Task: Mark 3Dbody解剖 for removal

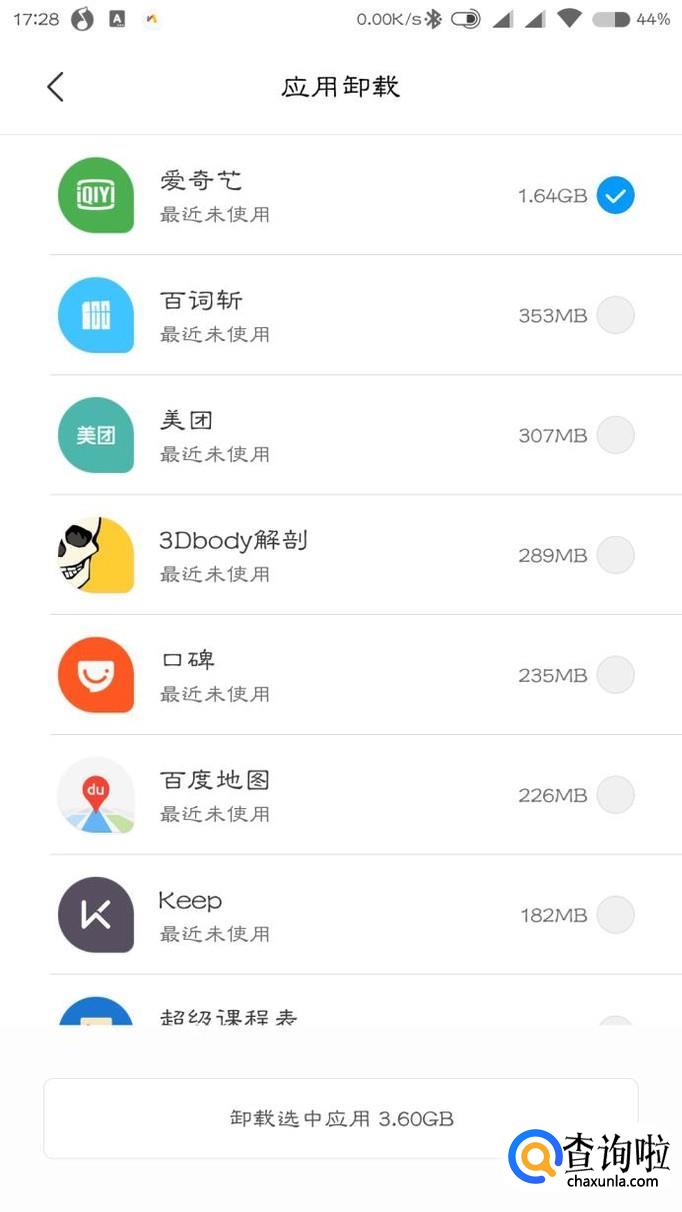Action: [615, 555]
